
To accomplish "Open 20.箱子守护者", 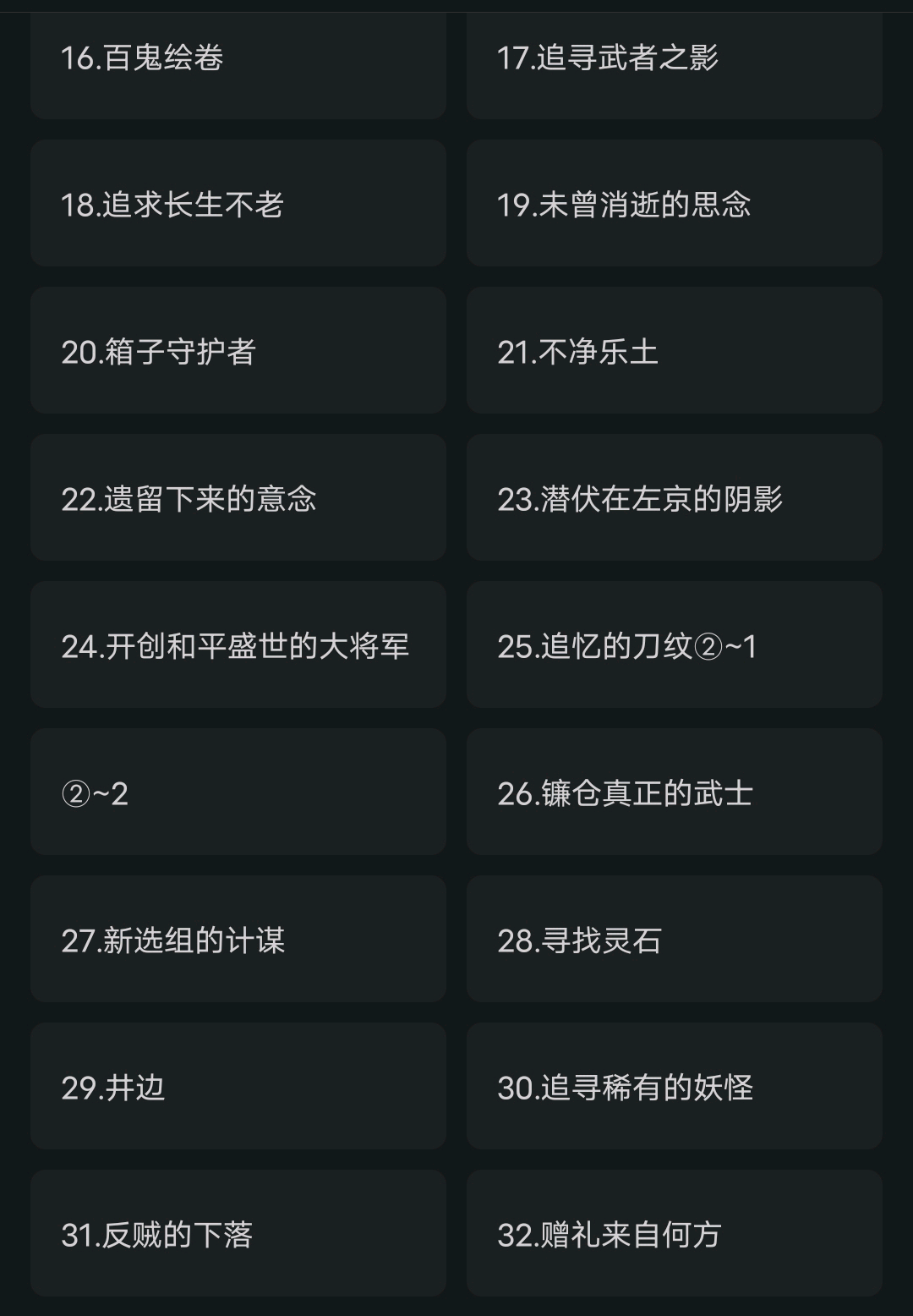I will pyautogui.click(x=238, y=351).
